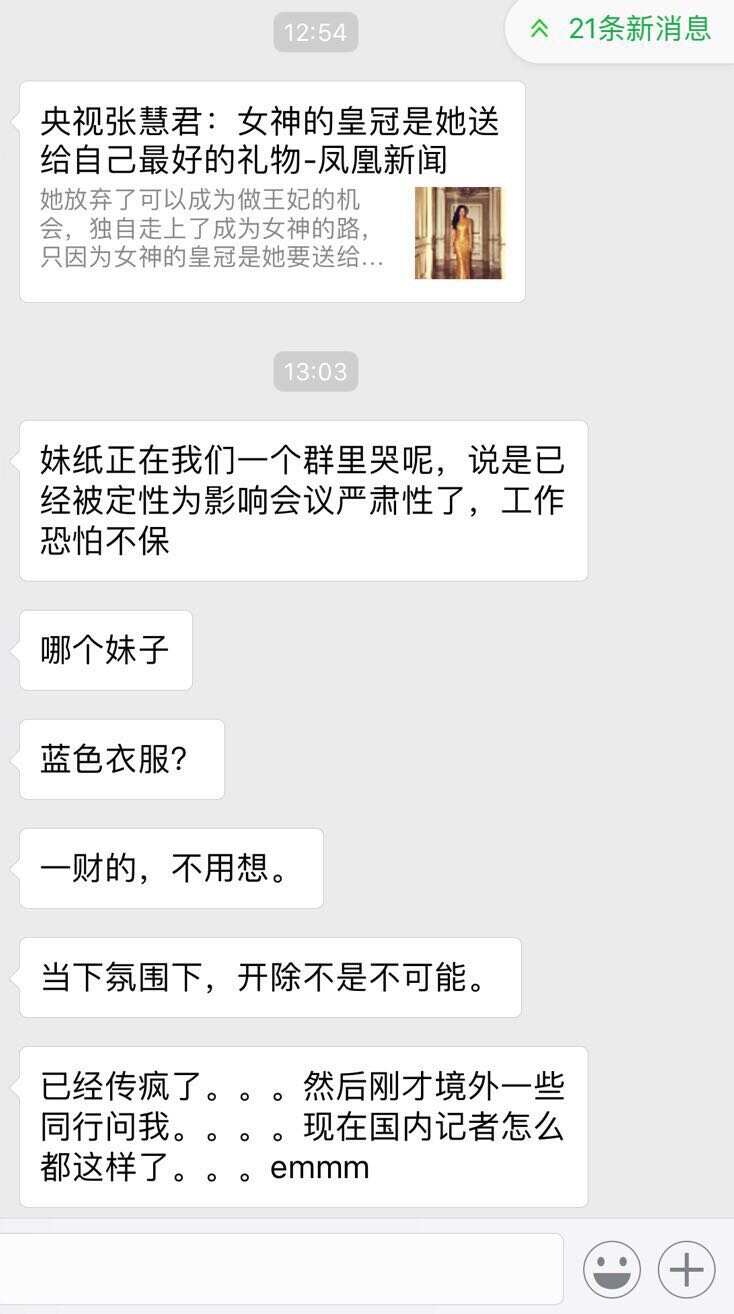Tap the message input field
This screenshot has width=734, height=1314.
[x=280, y=1268]
